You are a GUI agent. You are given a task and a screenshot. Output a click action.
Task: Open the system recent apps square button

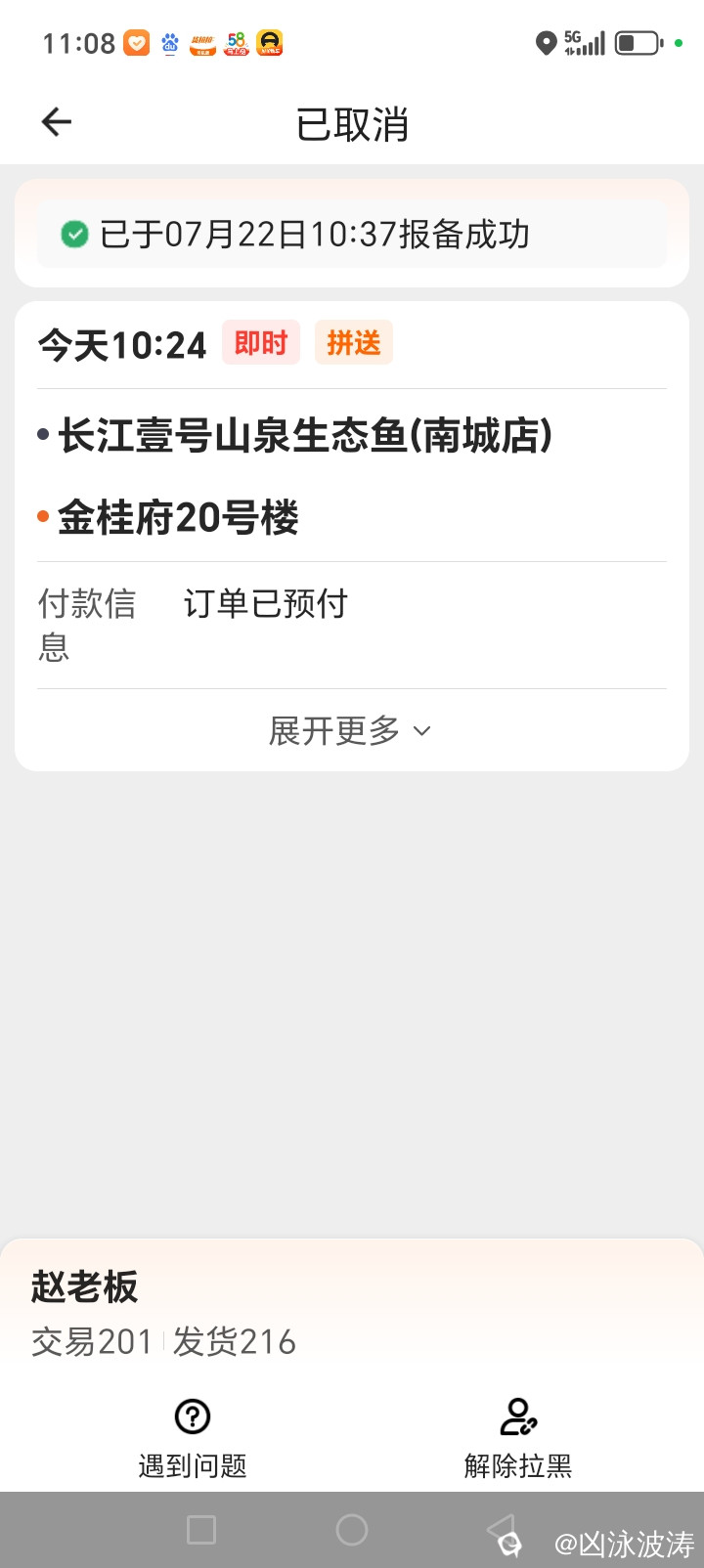[201, 1530]
